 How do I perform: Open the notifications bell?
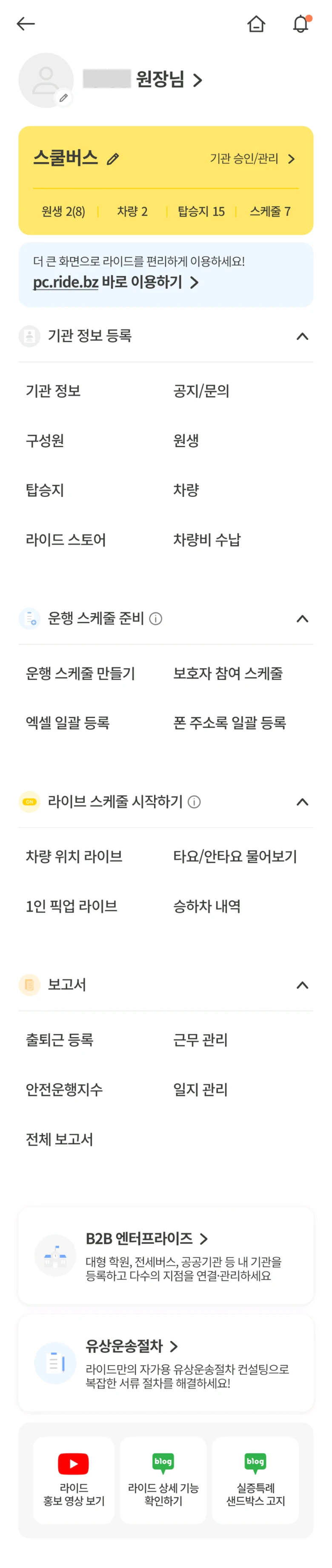[x=301, y=24]
